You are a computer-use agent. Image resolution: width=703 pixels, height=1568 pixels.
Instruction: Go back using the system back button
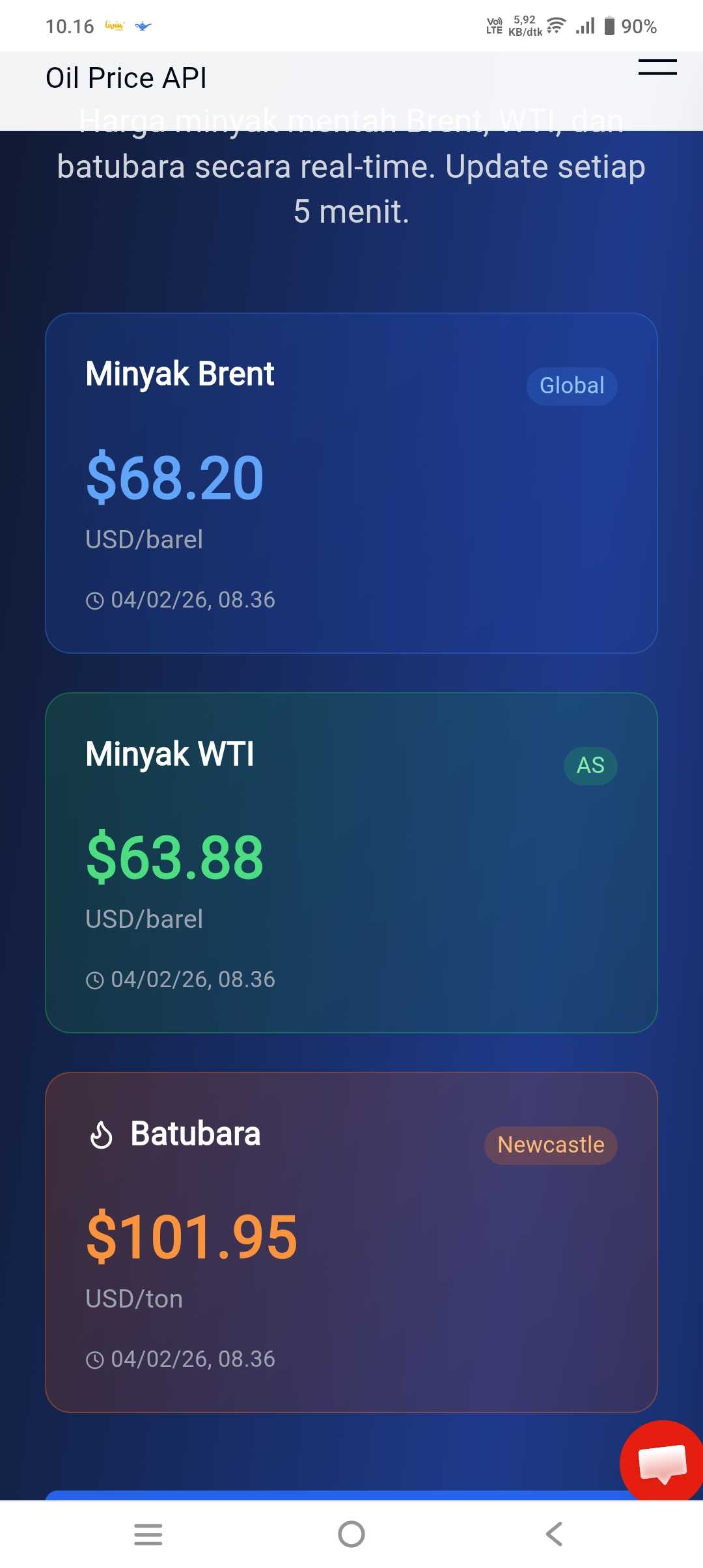pos(554,1534)
